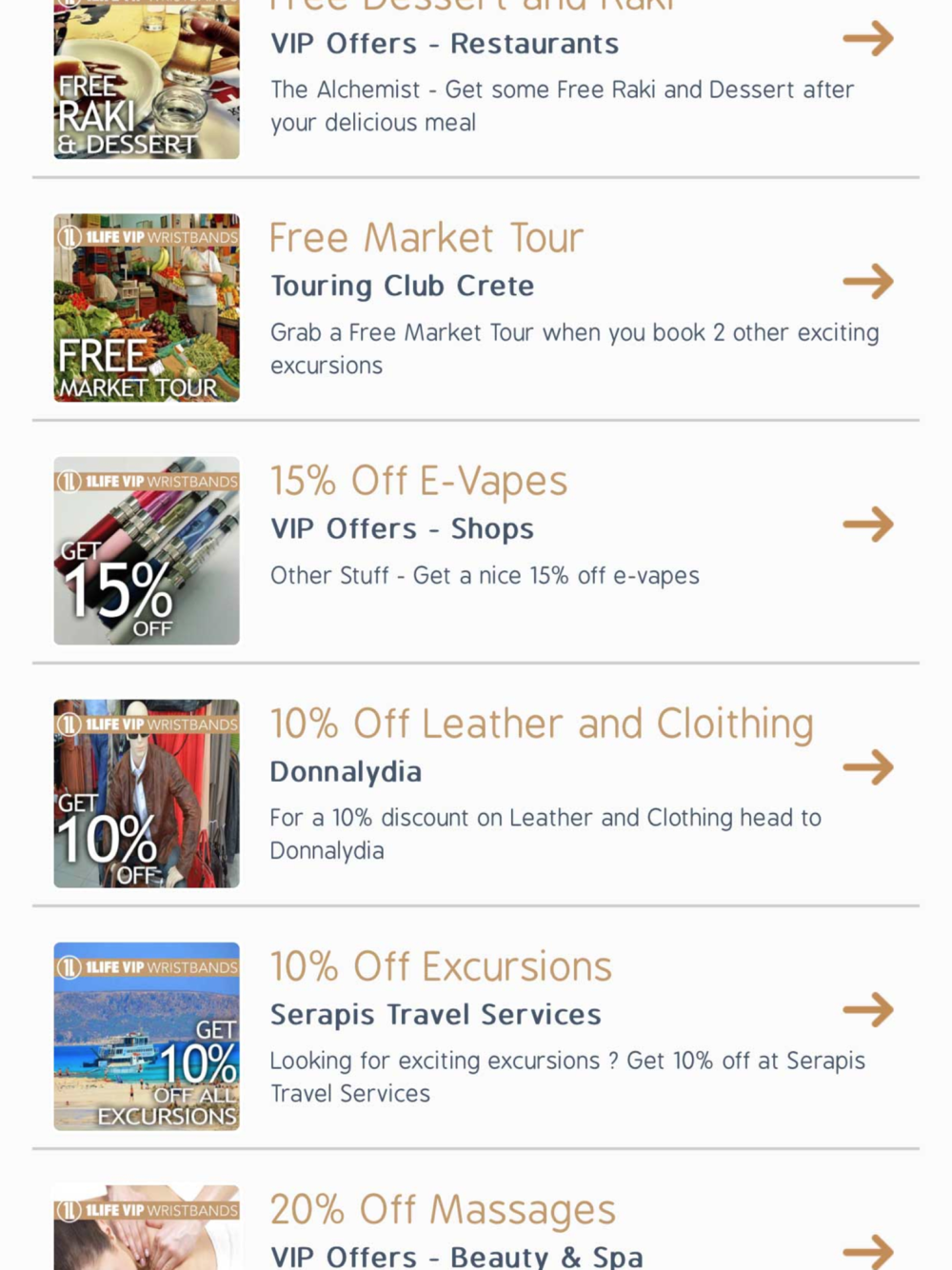Tap the 15% off e-vapes picture
Screen dimensions: 952x1270
click(147, 550)
